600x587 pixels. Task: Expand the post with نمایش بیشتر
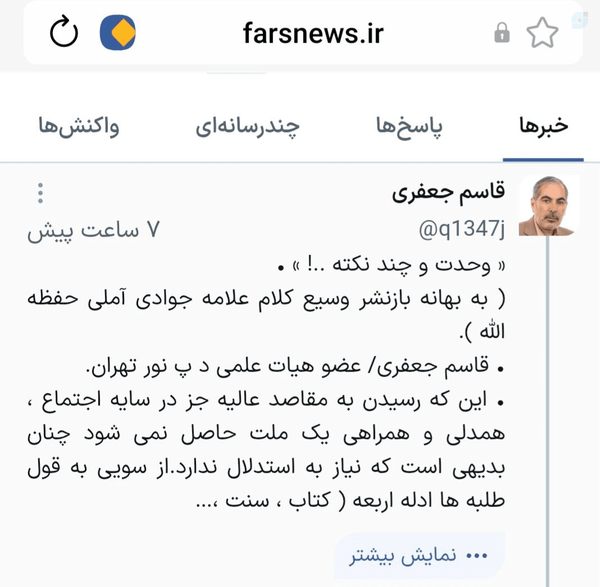(x=419, y=555)
